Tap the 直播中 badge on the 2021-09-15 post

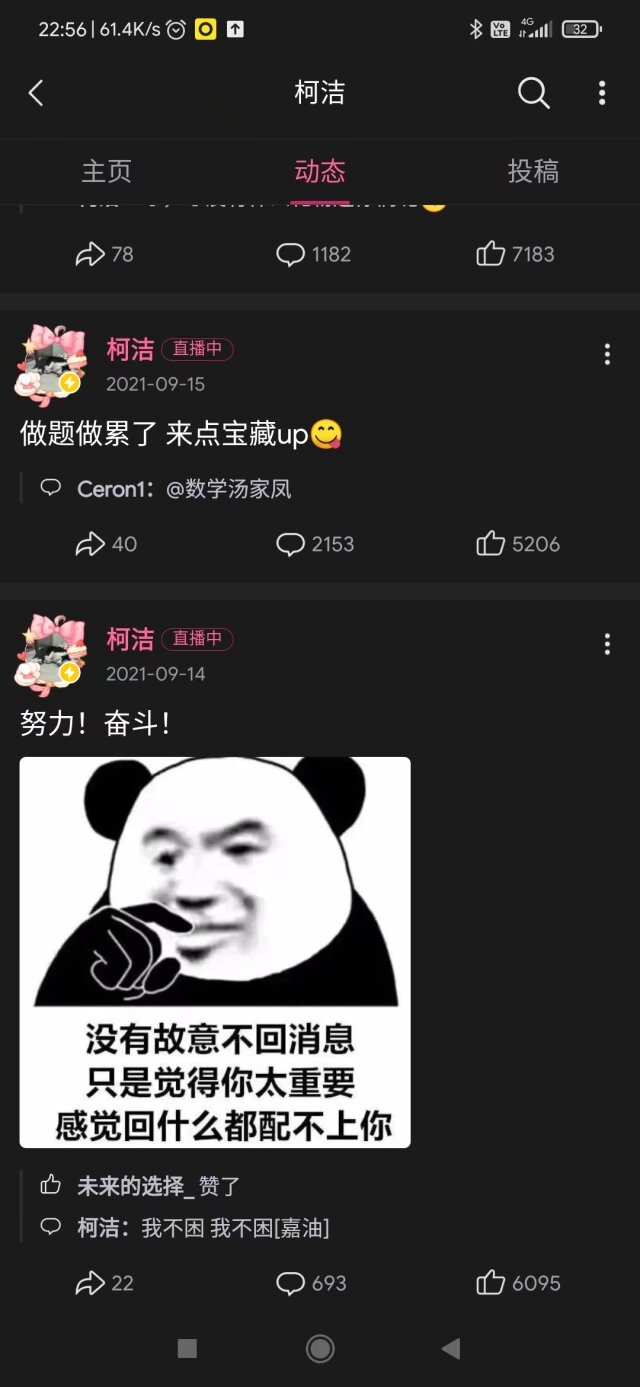coord(197,349)
